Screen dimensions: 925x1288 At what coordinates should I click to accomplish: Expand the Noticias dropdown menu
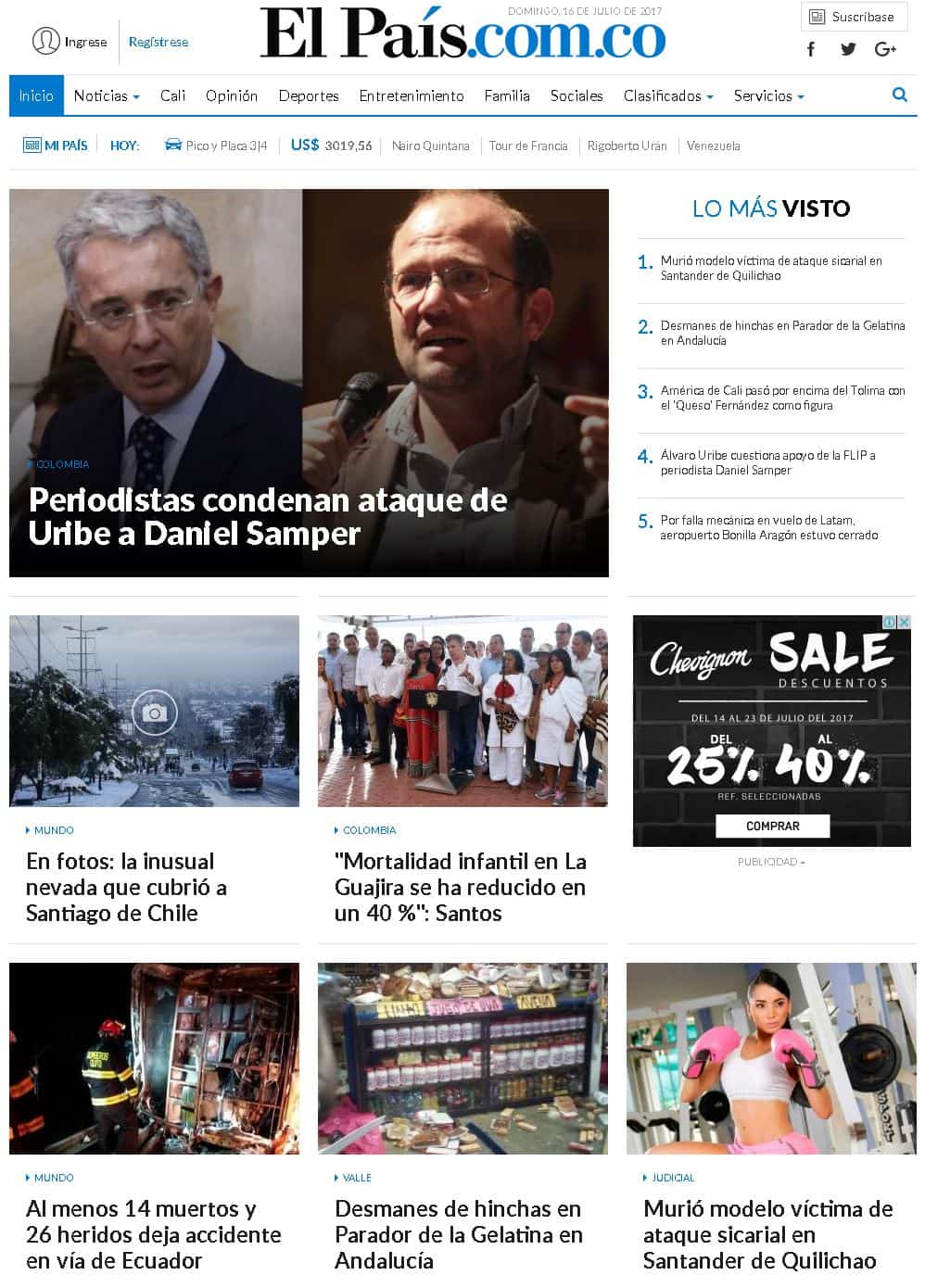coord(107,95)
